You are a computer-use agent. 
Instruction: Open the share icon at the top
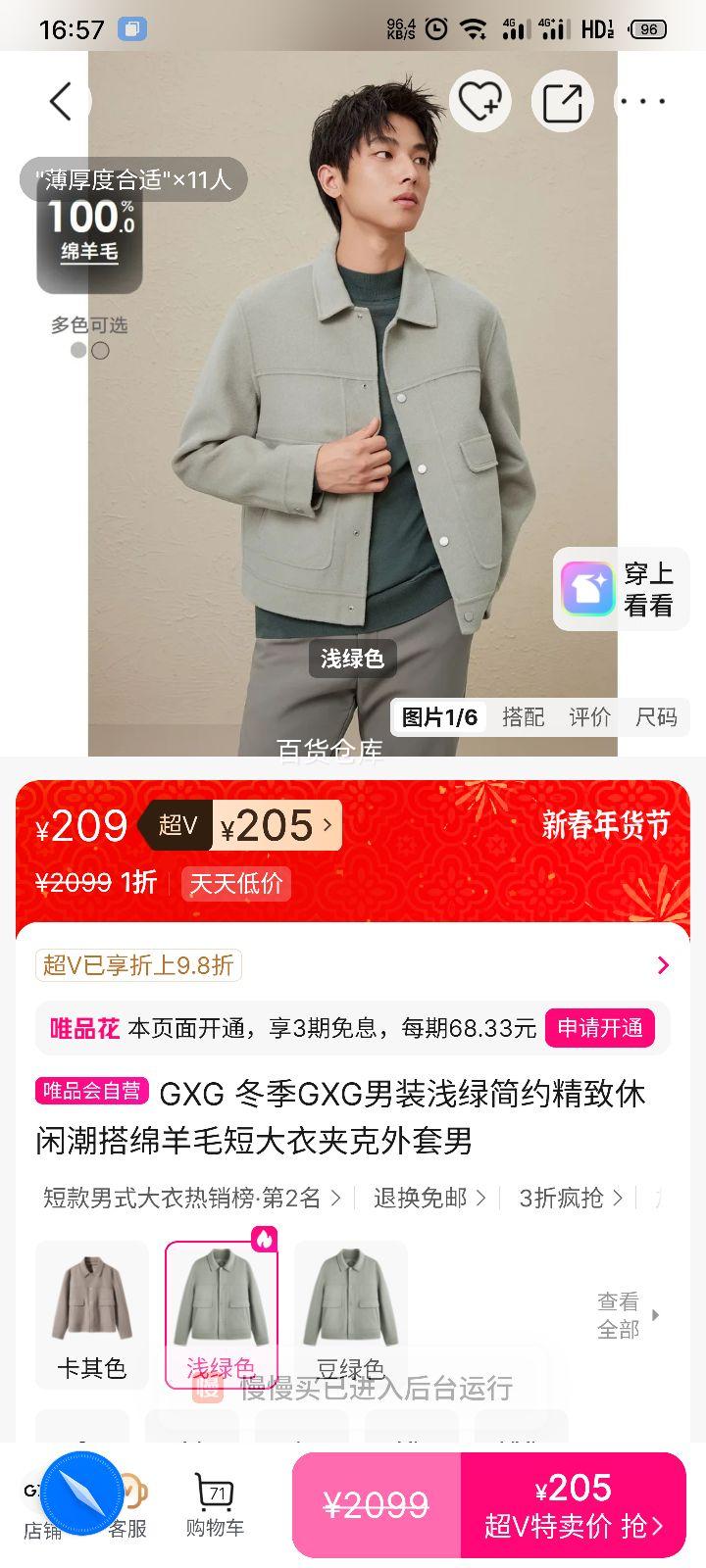tap(562, 101)
